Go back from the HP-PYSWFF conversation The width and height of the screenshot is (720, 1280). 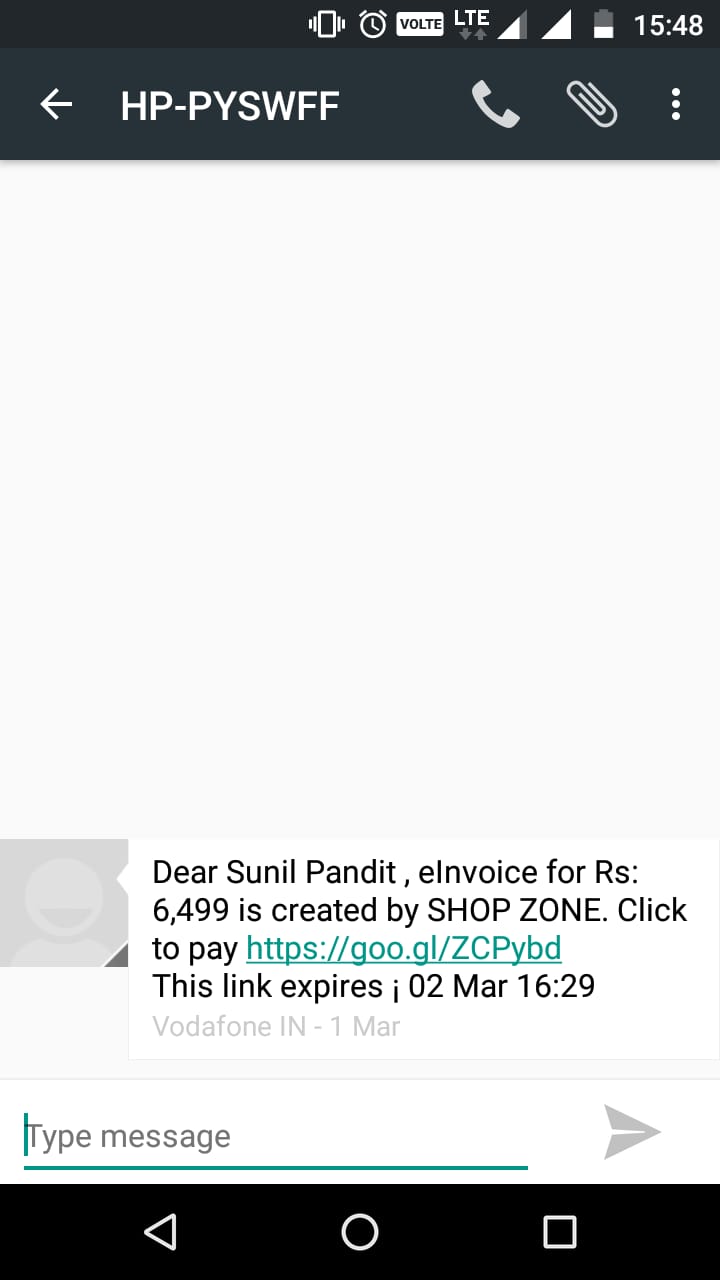click(56, 104)
